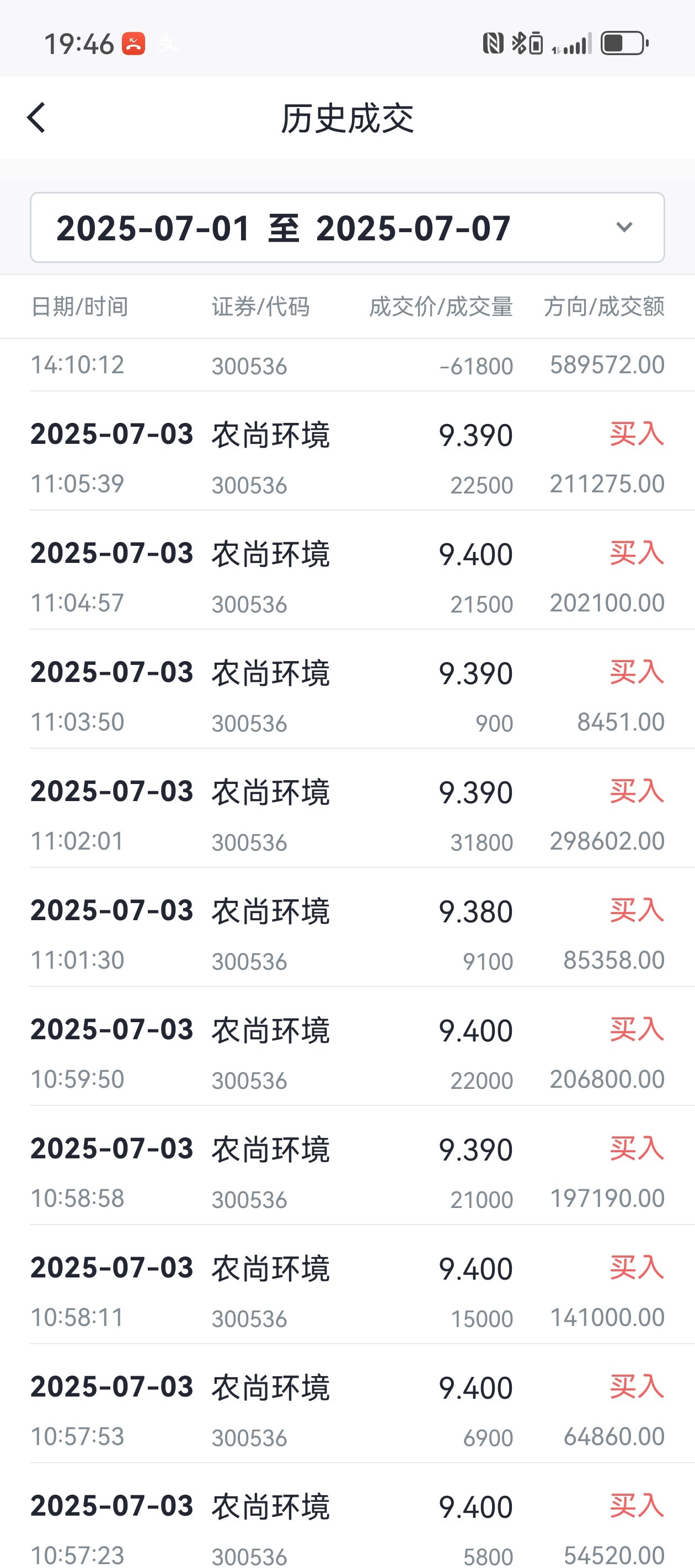Open the trade record at 11:04:57
Viewport: 695px width, 1568px height.
pyautogui.click(x=347, y=570)
